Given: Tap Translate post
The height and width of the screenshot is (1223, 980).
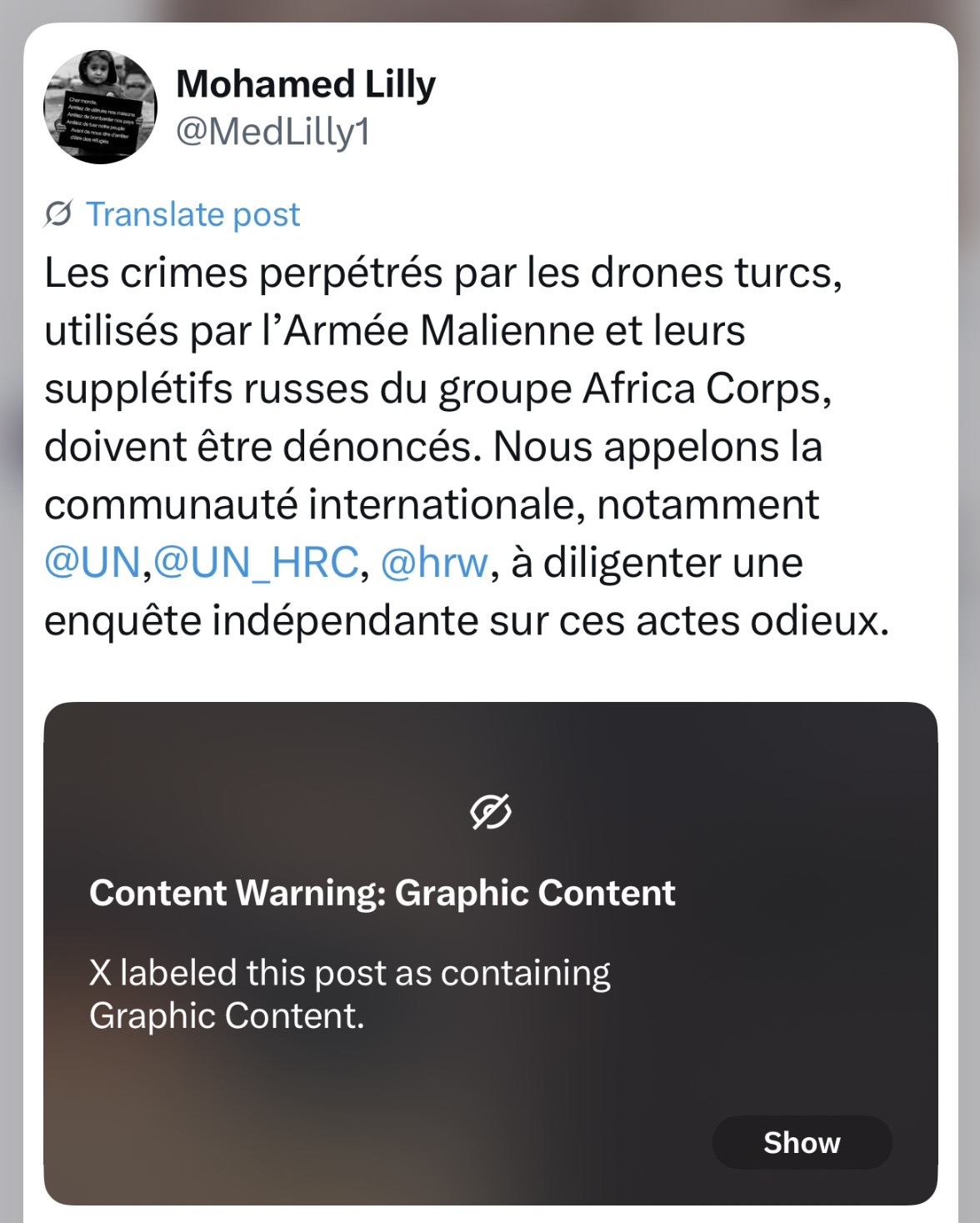Looking at the screenshot, I should click(x=192, y=214).
